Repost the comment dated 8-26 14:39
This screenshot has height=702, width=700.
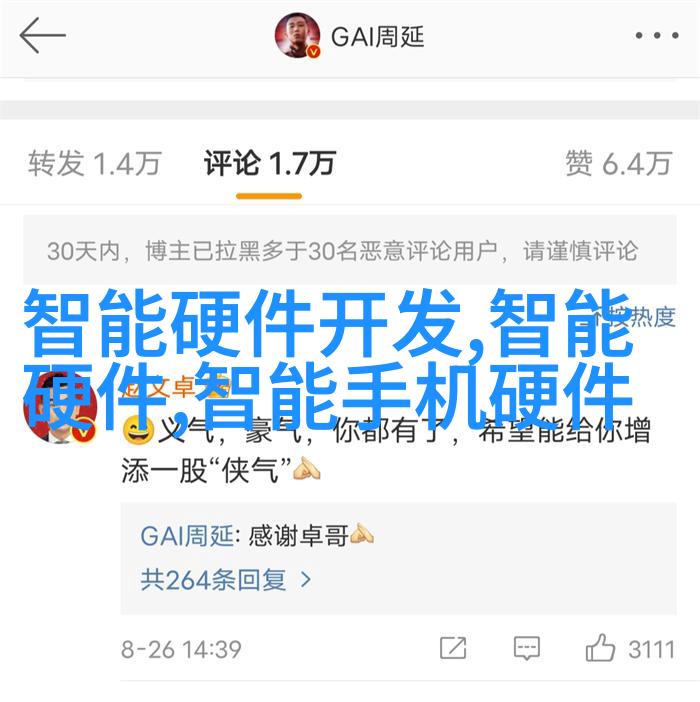click(x=453, y=648)
